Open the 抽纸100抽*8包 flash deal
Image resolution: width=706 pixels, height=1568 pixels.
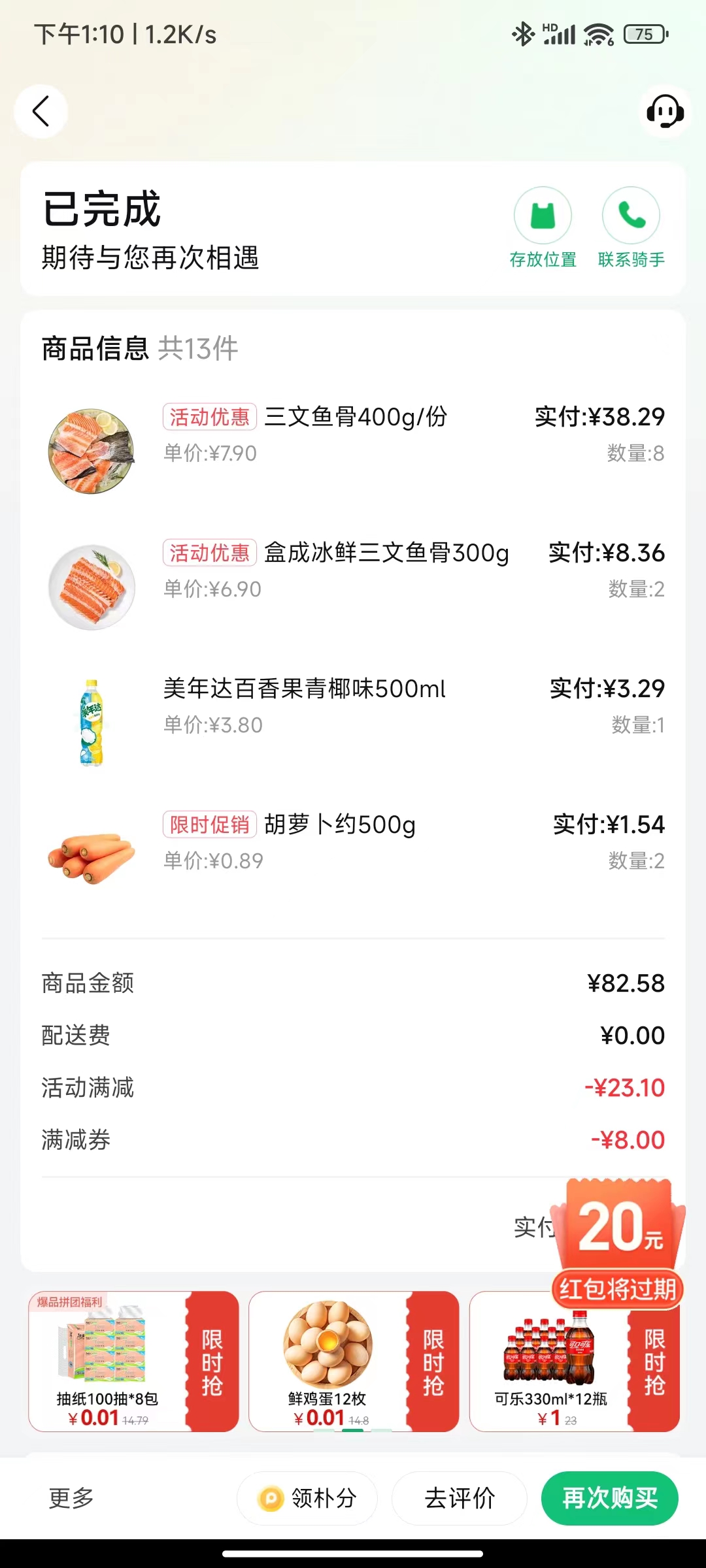(x=133, y=1362)
